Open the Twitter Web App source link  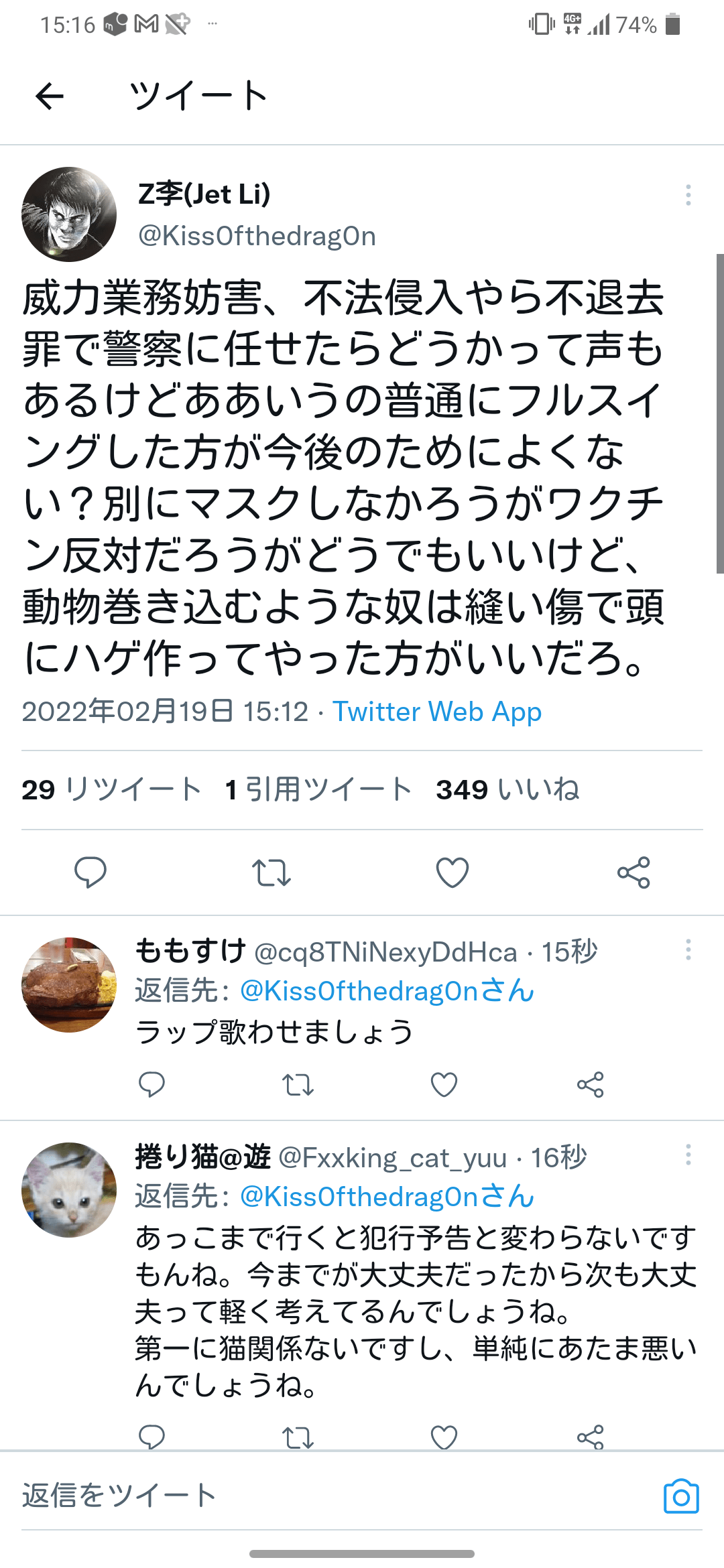coord(437,712)
